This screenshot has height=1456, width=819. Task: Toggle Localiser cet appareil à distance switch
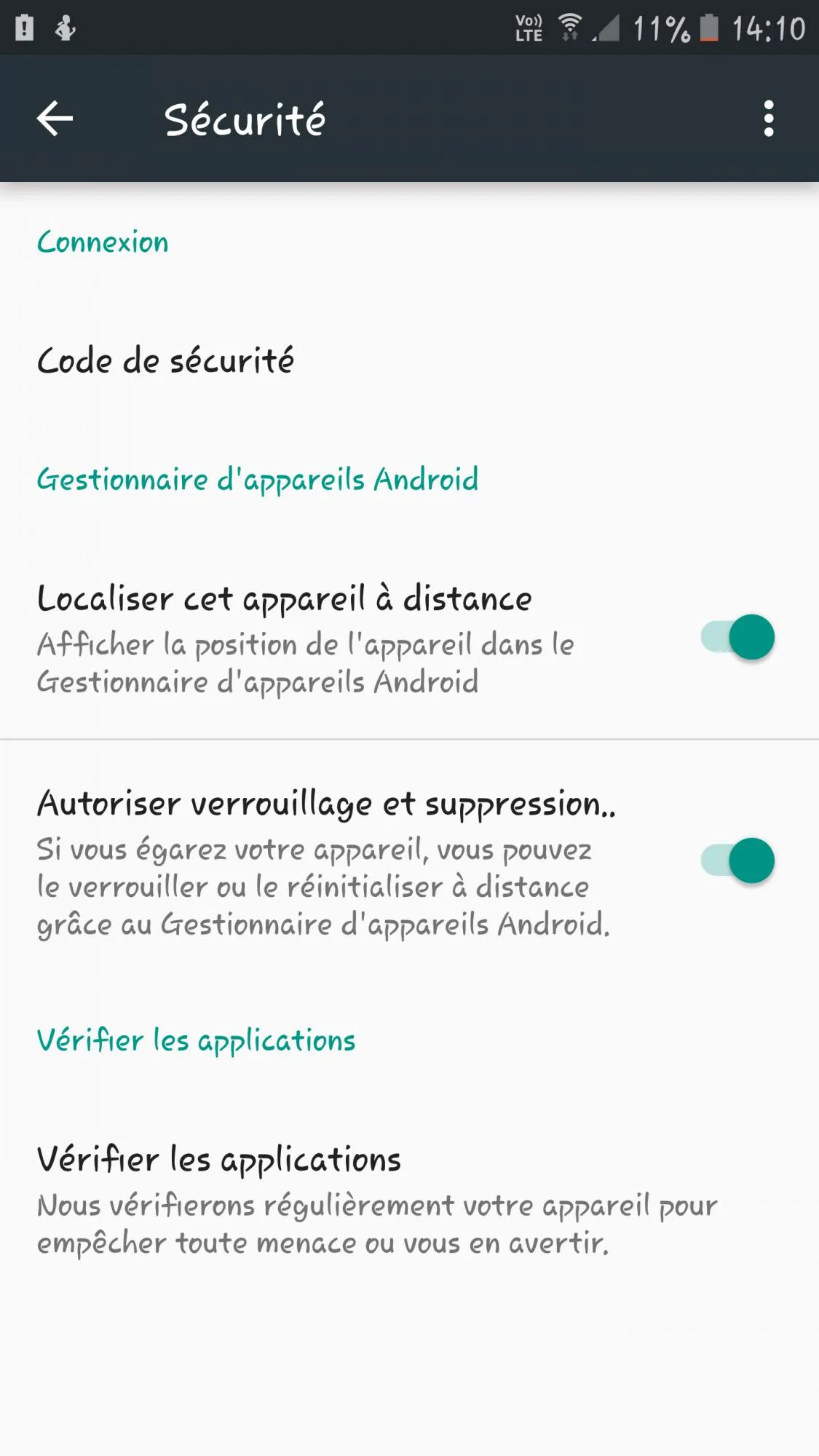(x=737, y=637)
